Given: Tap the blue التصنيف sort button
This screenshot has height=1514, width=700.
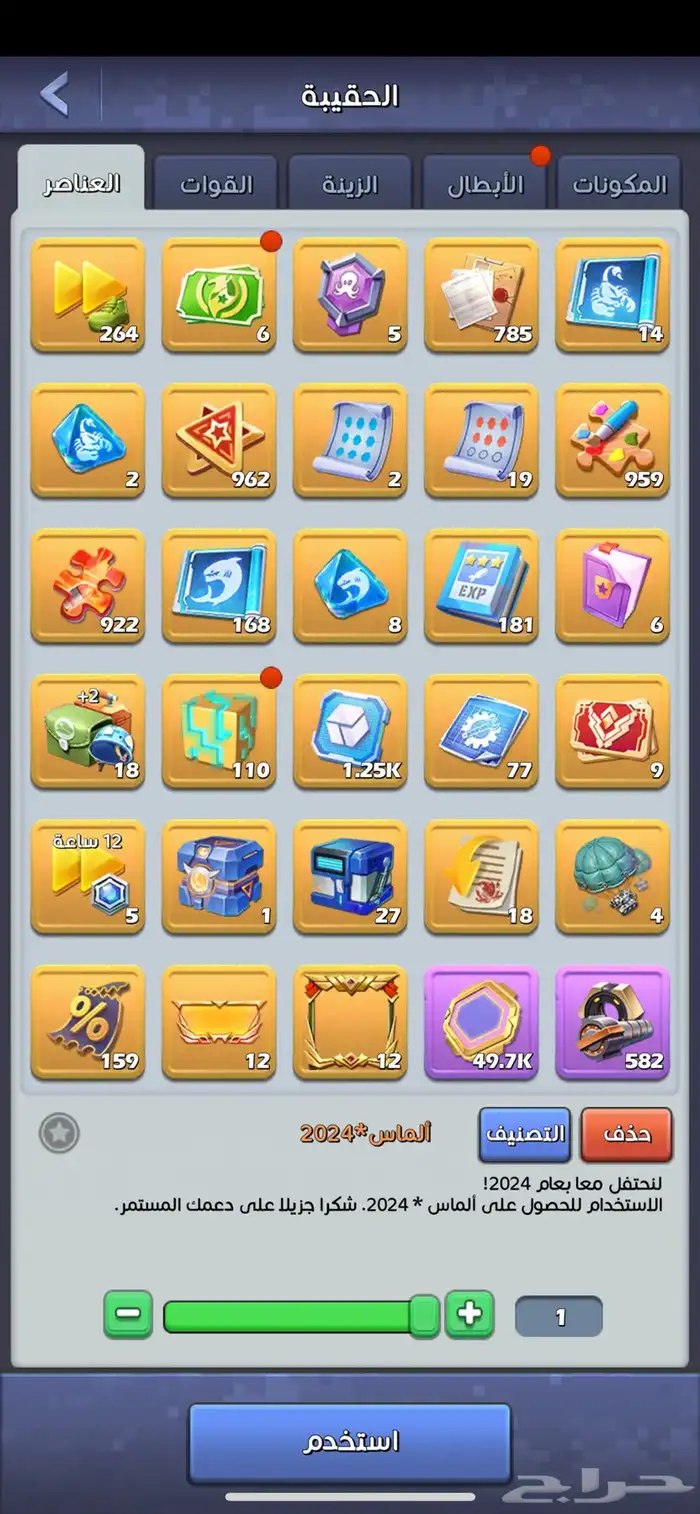Looking at the screenshot, I should pos(525,1134).
